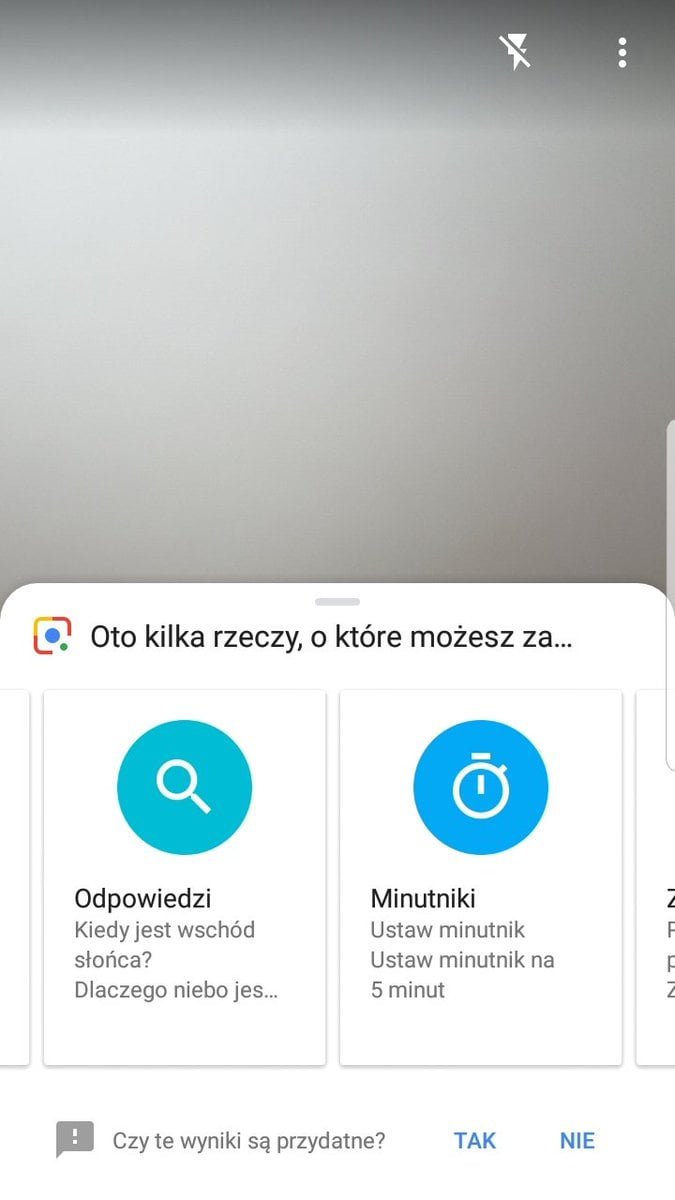Answer TAK to the helpfulness question
The image size is (675, 1200).
475,1140
